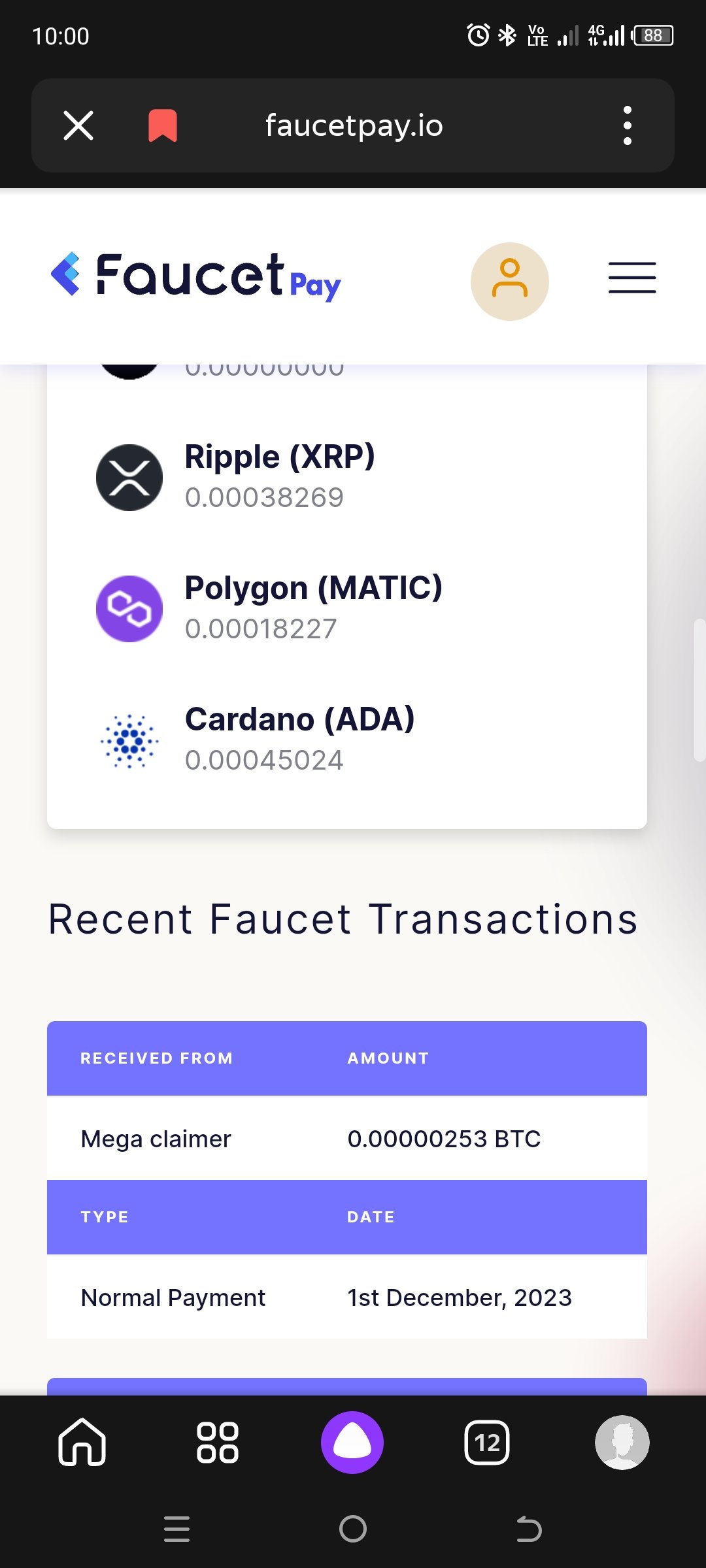This screenshot has width=706, height=1568.
Task: Tap the faucetpay.io address bar
Action: (x=354, y=125)
